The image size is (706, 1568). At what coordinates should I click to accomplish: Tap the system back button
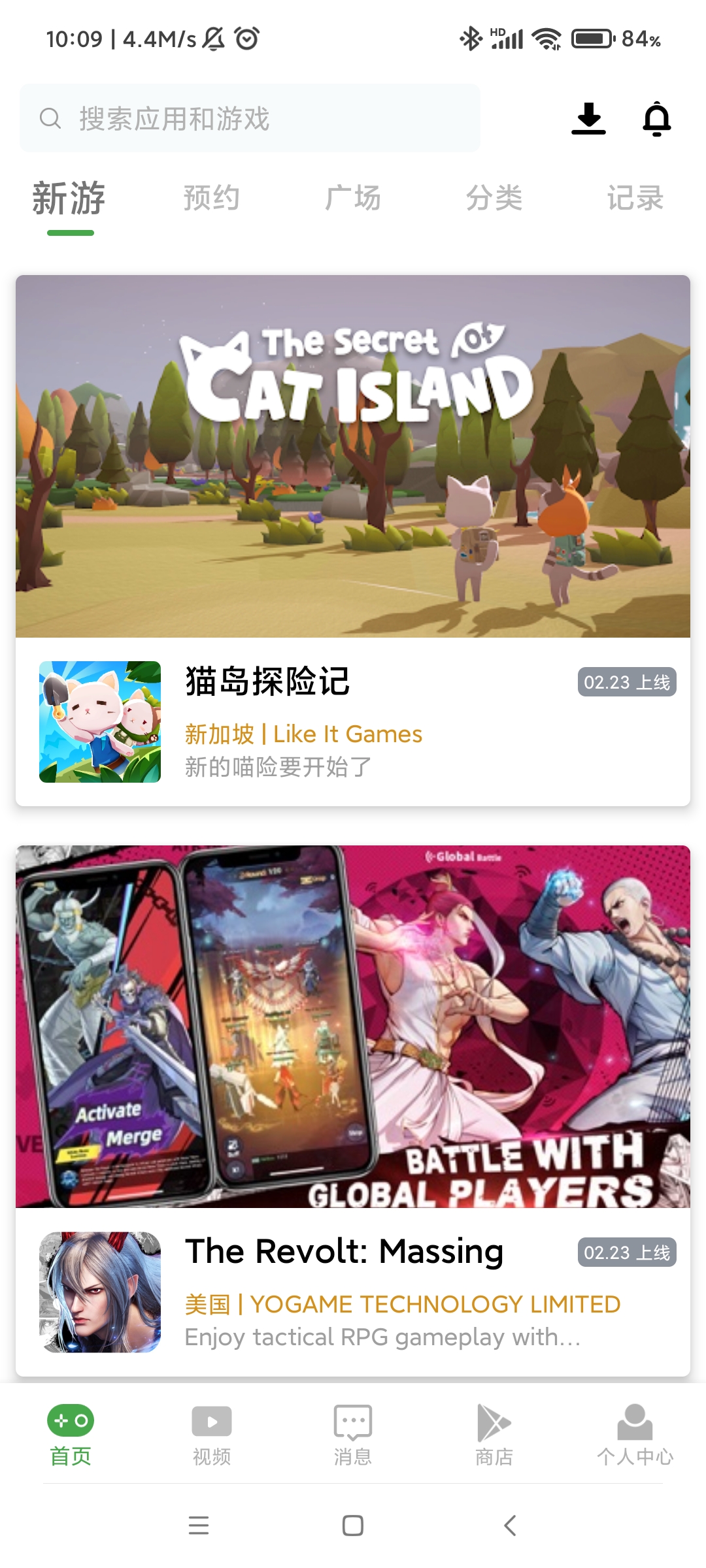click(x=510, y=1526)
